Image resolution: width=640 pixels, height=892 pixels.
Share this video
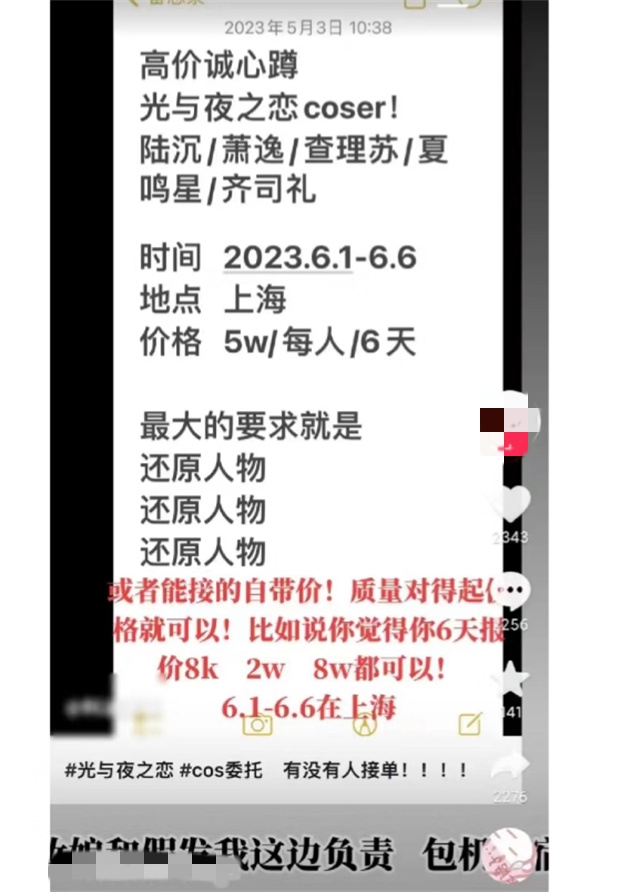512,764
